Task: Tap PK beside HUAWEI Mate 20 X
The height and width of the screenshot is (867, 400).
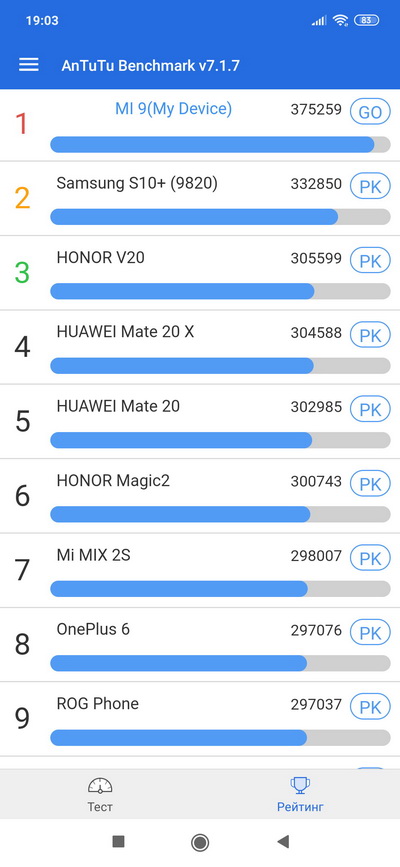Action: [370, 335]
